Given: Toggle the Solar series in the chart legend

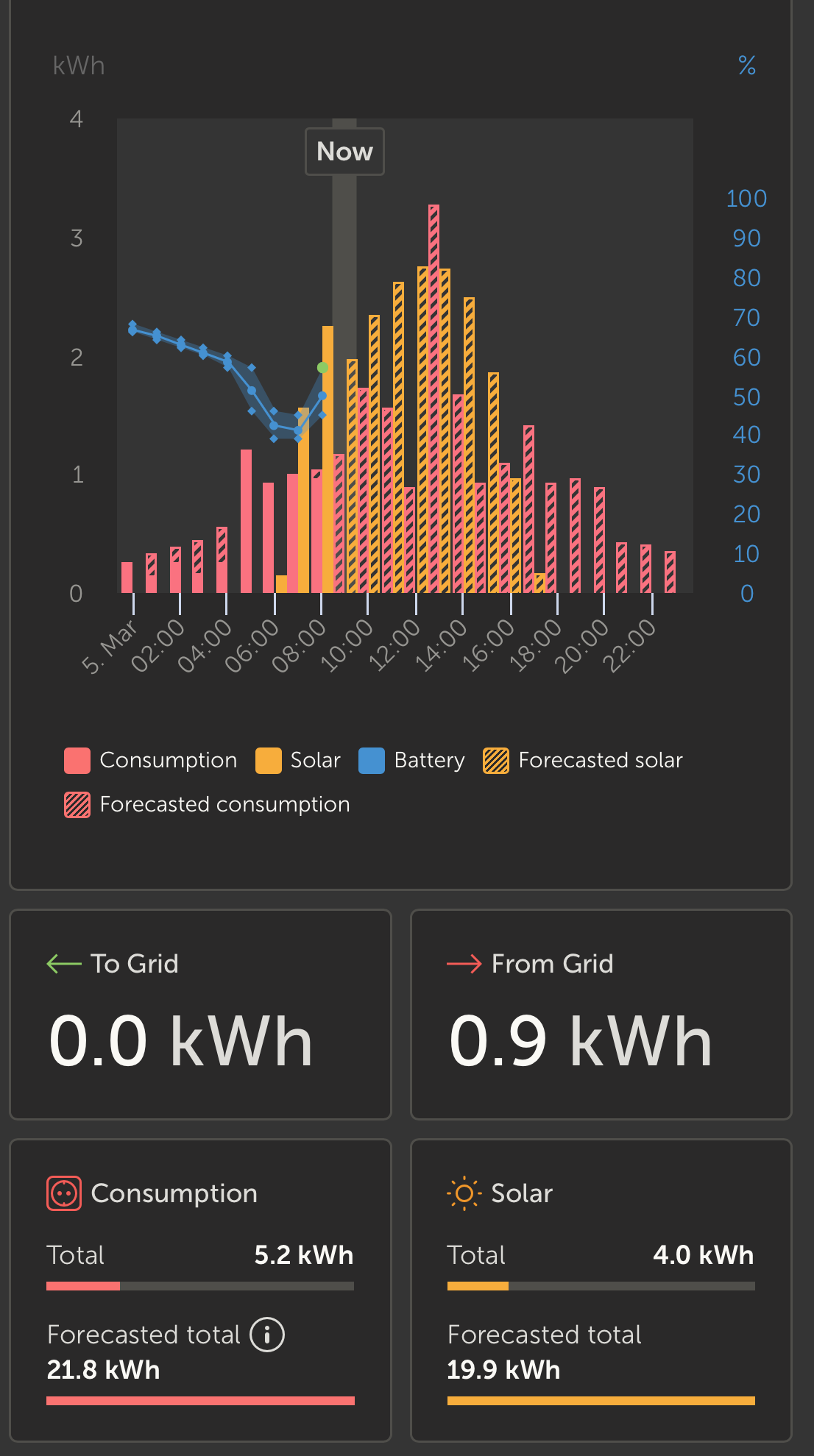Looking at the screenshot, I should click(298, 761).
